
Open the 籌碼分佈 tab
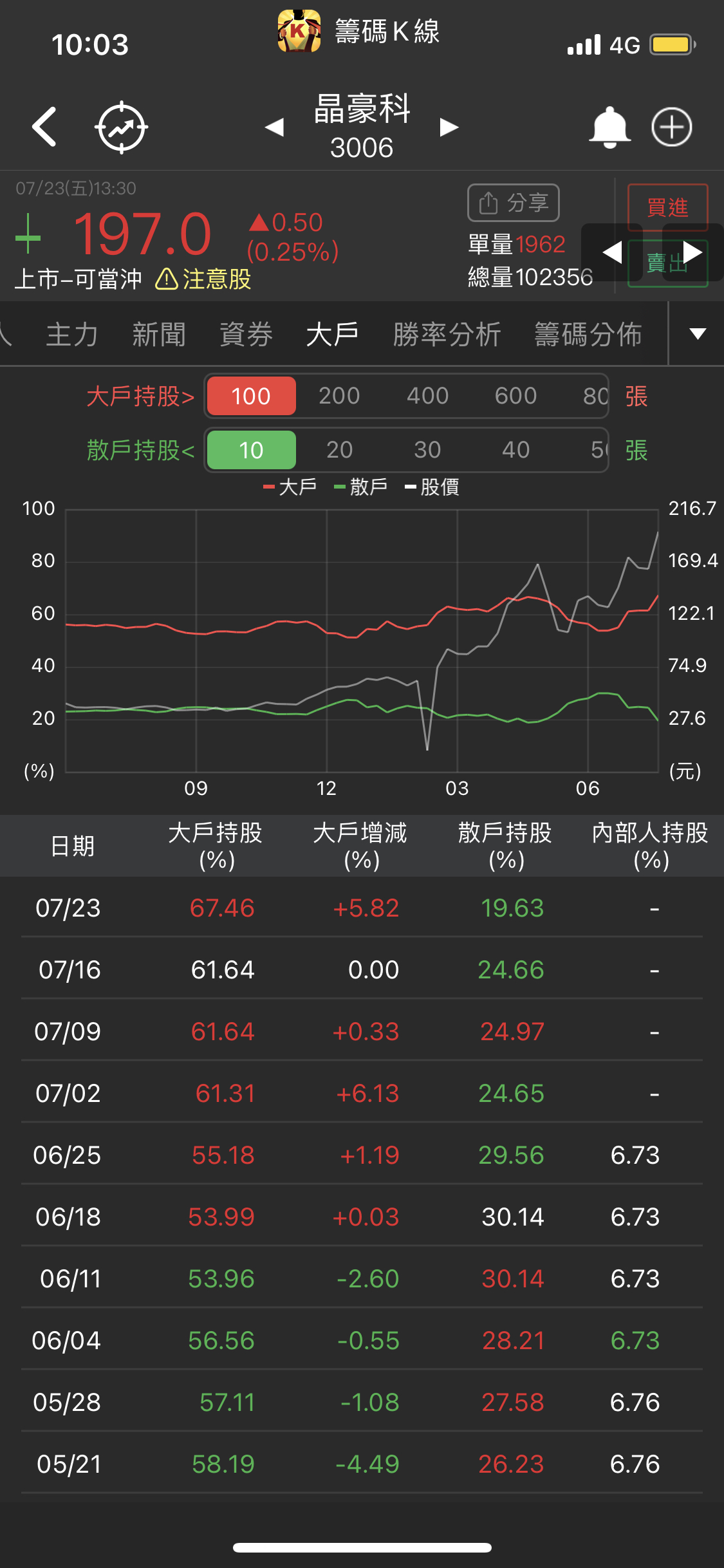pos(588,335)
